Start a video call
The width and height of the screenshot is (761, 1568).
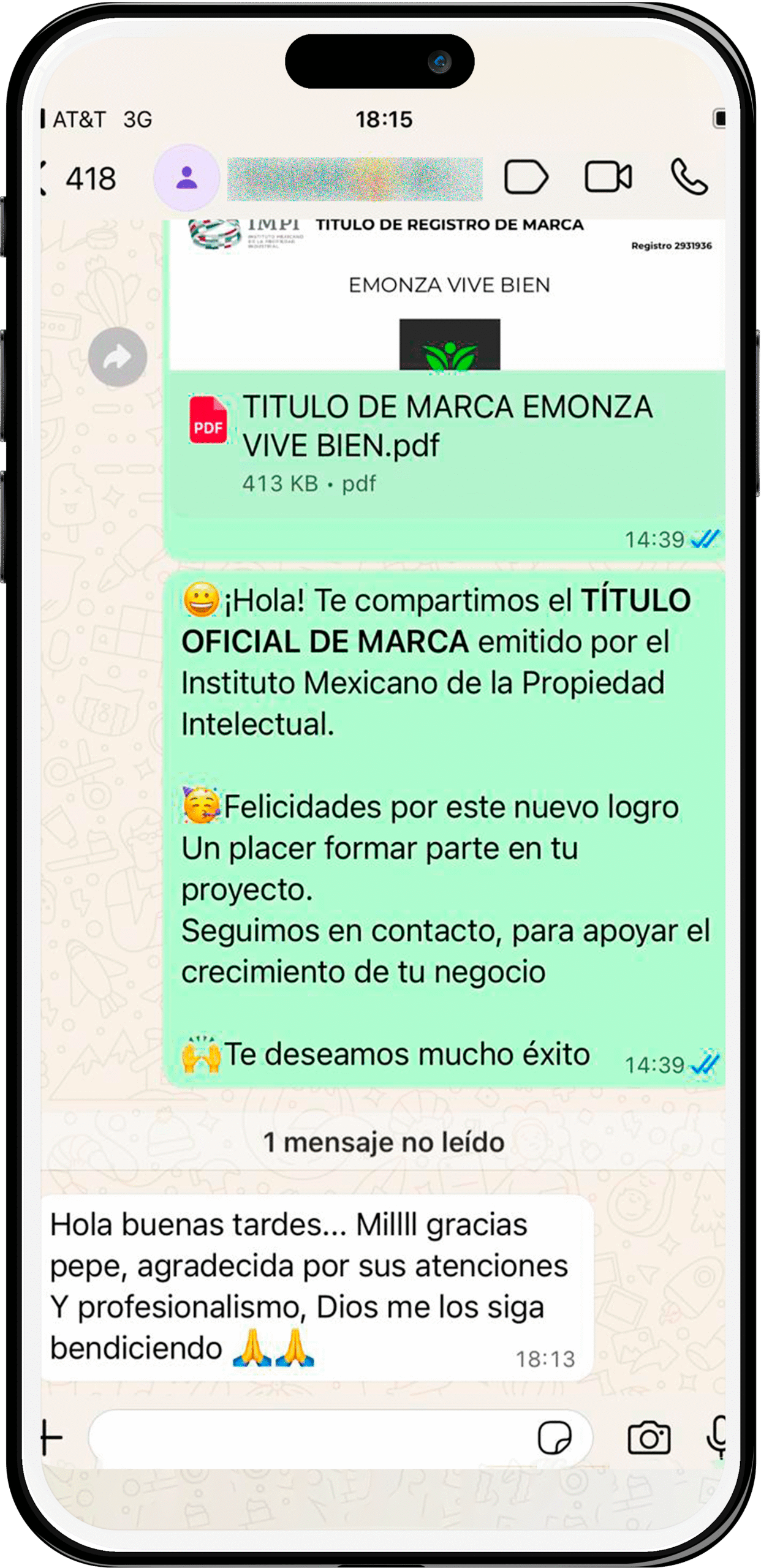pyautogui.click(x=608, y=178)
